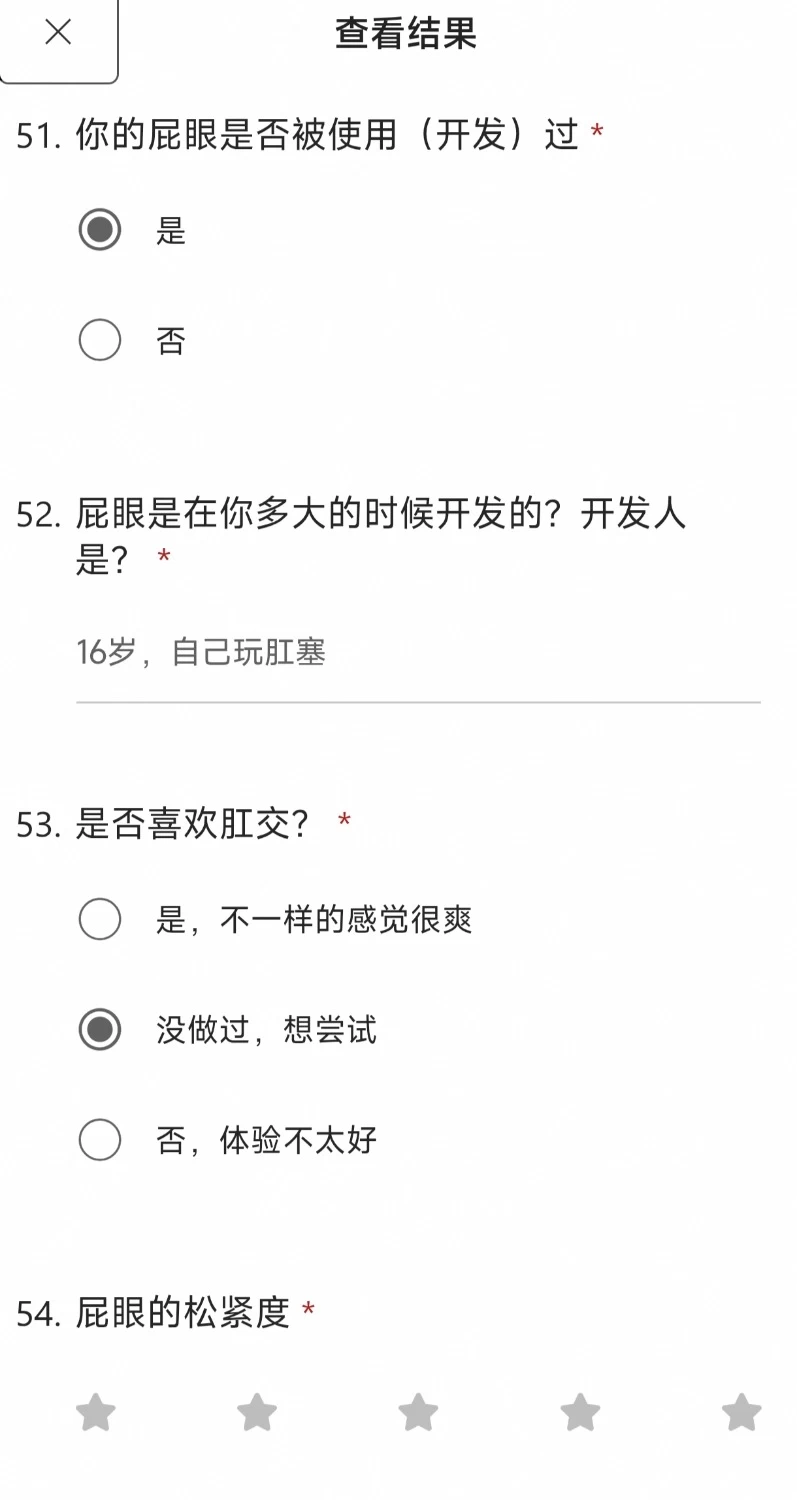Screen dimensions: 797x1500
Task: Give question 54 a four-star rating
Action: [x=580, y=1412]
